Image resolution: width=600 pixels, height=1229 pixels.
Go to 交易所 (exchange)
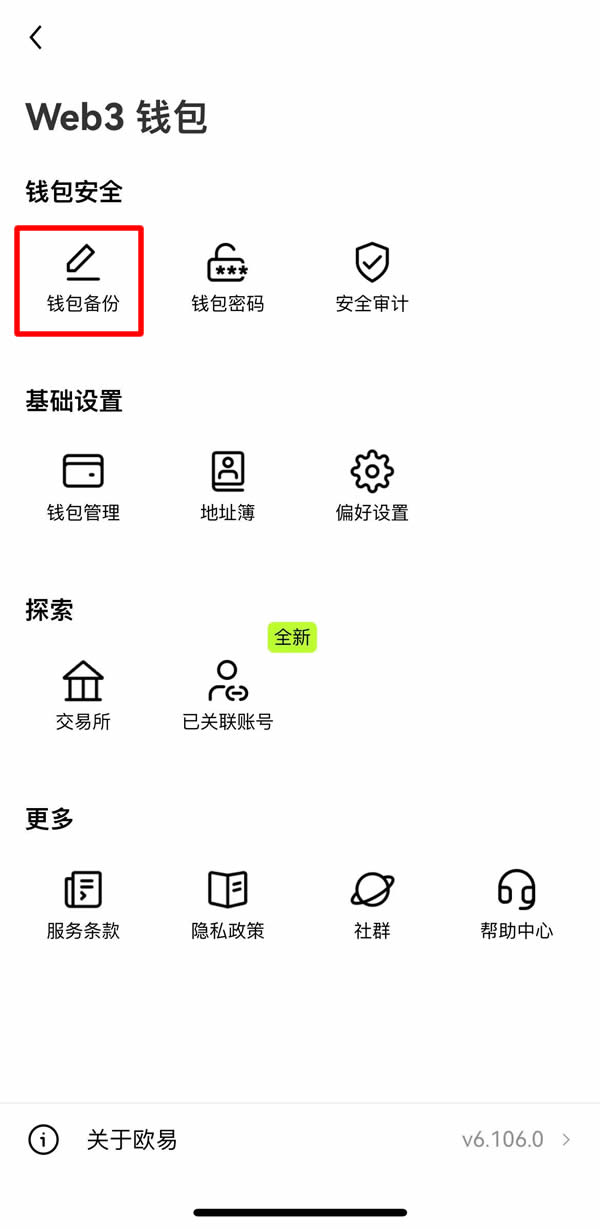[x=83, y=696]
